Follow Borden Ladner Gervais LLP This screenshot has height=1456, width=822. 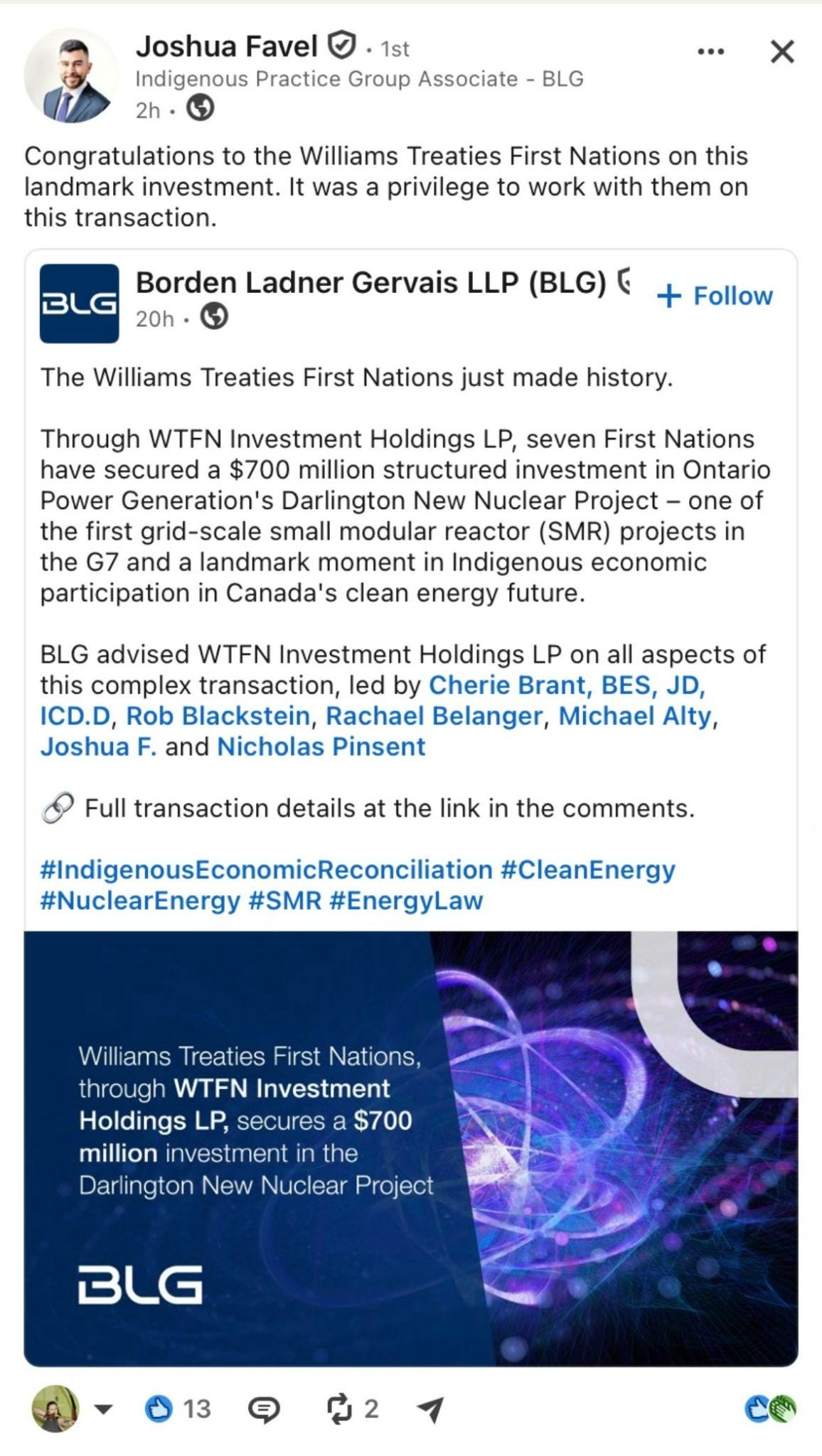click(715, 296)
